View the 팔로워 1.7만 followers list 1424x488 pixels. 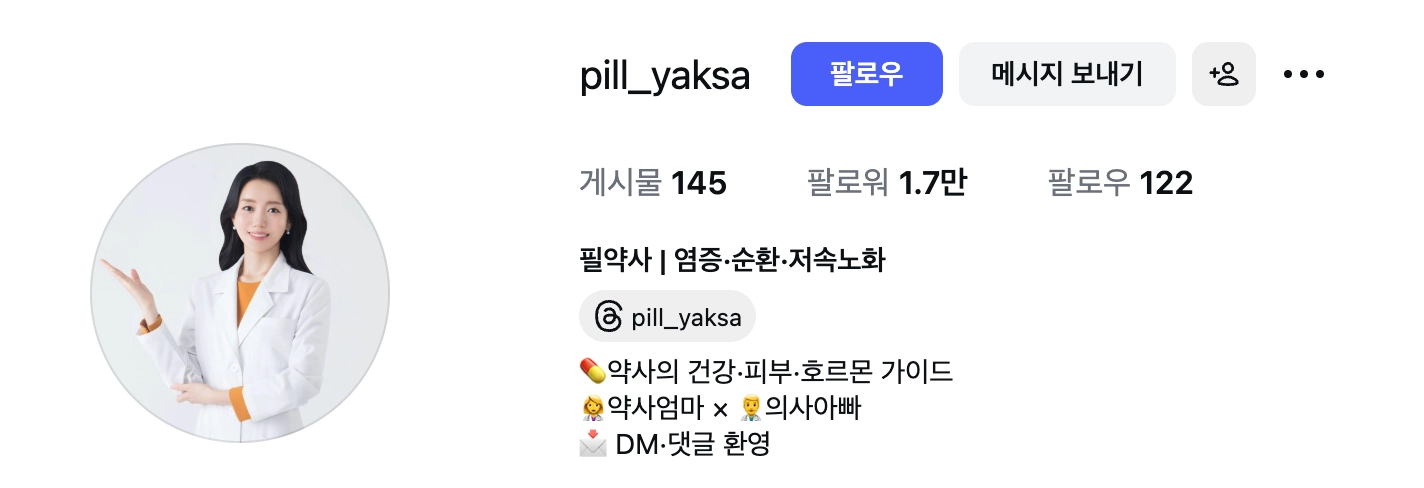tap(886, 183)
